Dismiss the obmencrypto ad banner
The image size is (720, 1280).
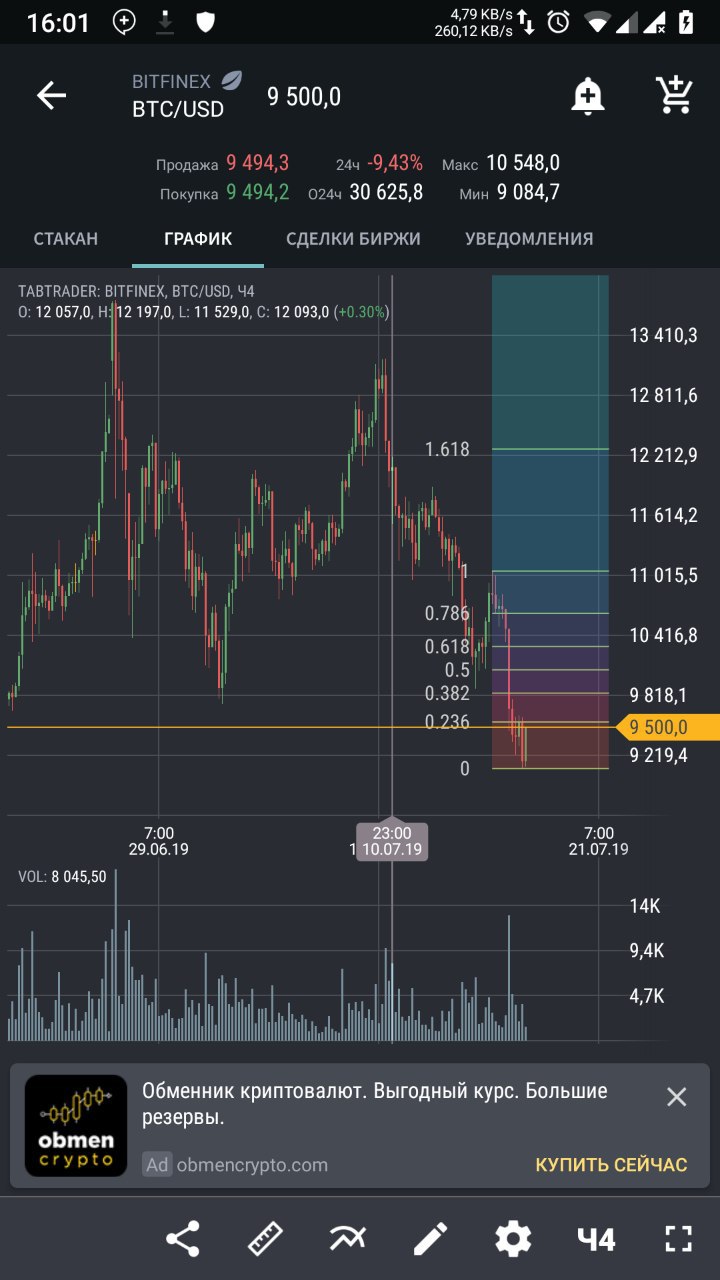click(x=677, y=1097)
